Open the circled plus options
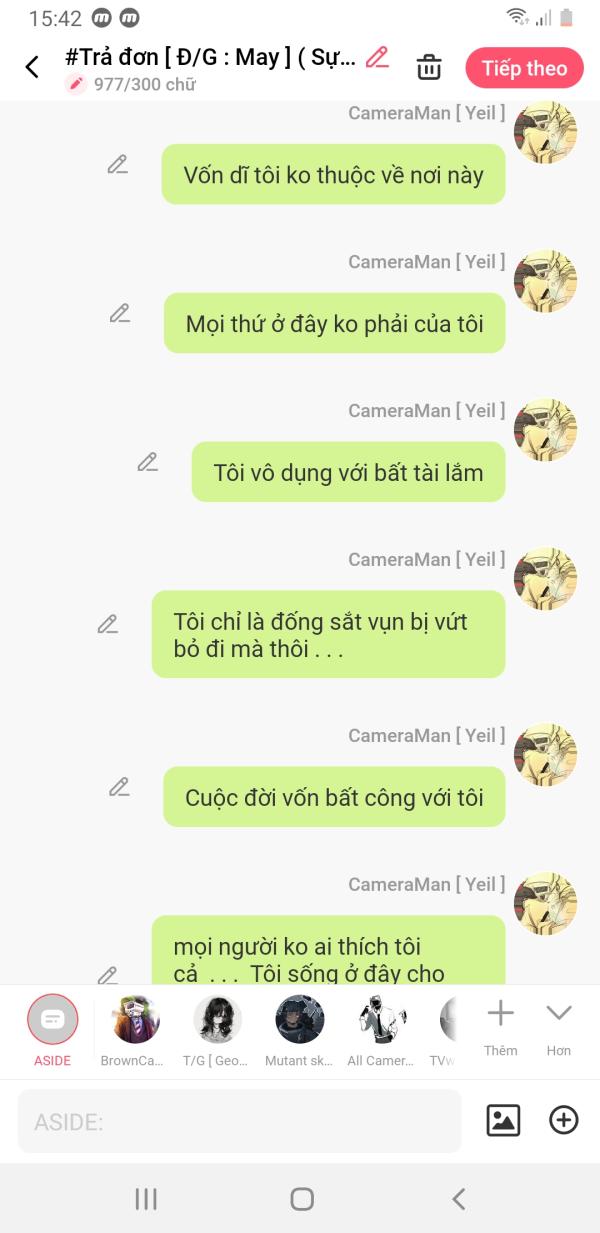Viewport: 600px width, 1233px height. [x=564, y=1120]
